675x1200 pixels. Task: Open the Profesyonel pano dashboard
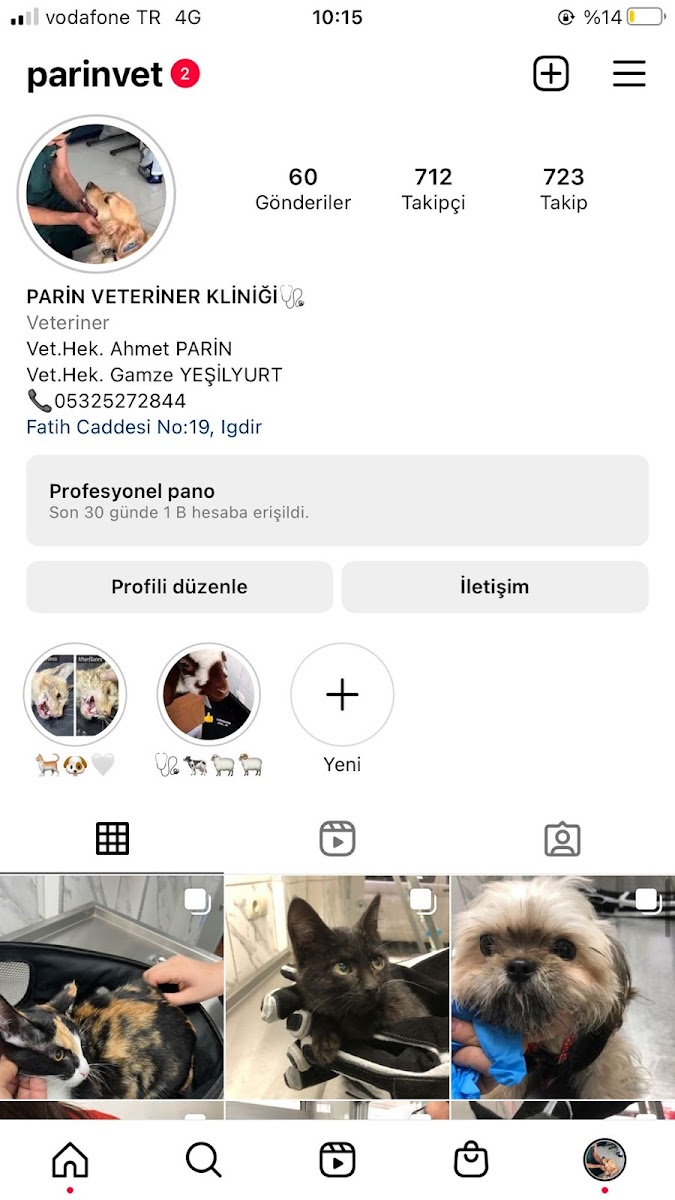click(337, 501)
